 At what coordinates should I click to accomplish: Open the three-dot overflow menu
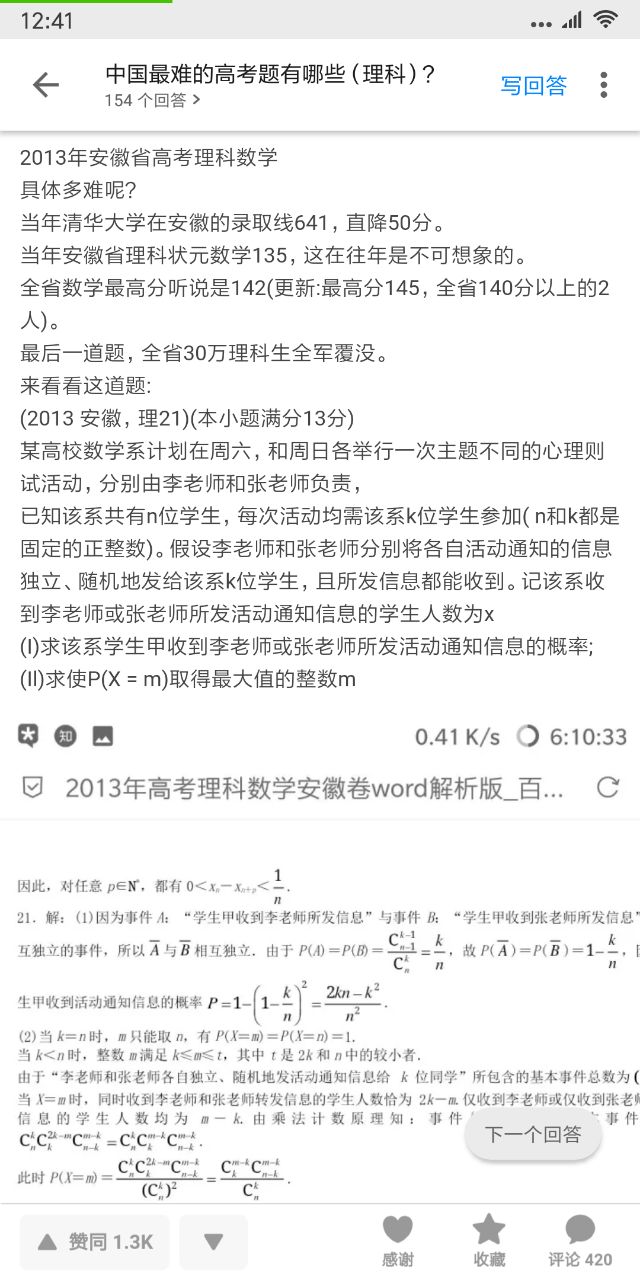click(603, 86)
